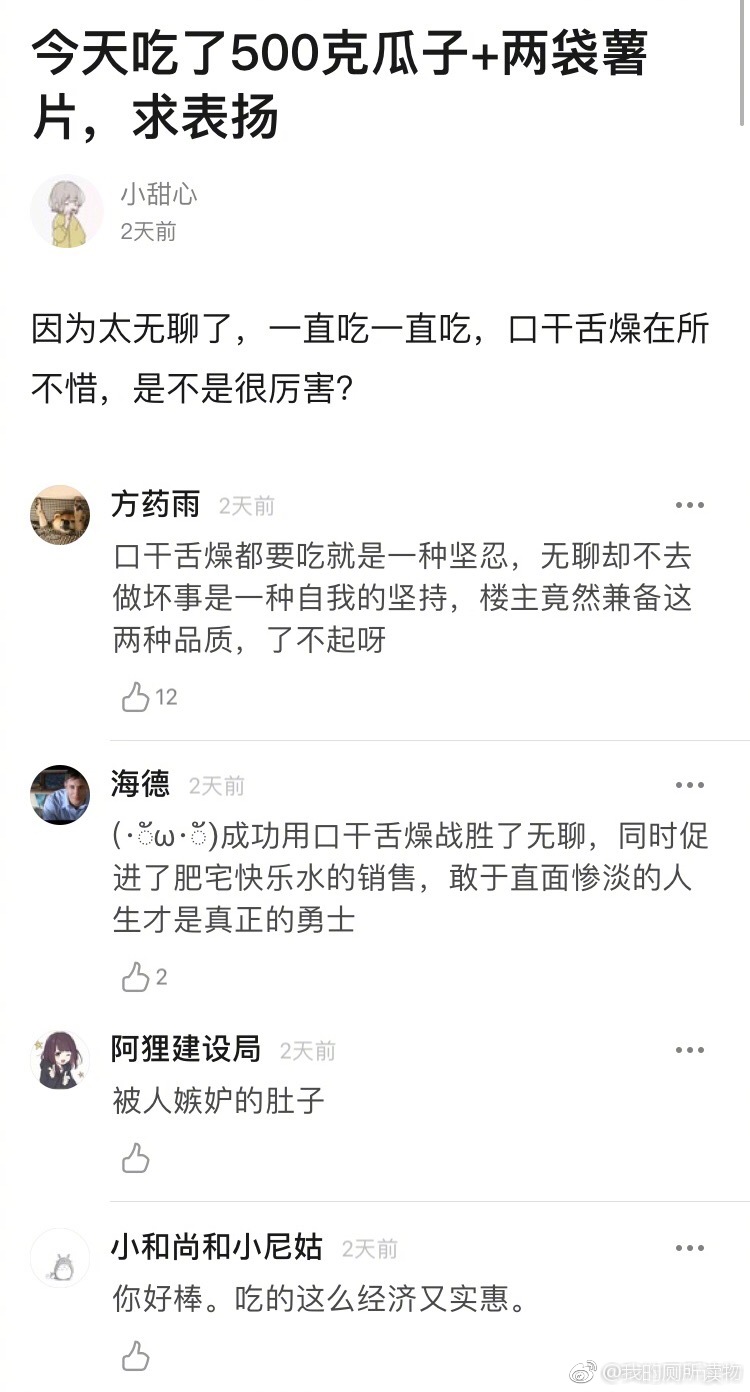This screenshot has width=750, height=1392.
Task: Like 海德's comment
Action: click(x=136, y=977)
